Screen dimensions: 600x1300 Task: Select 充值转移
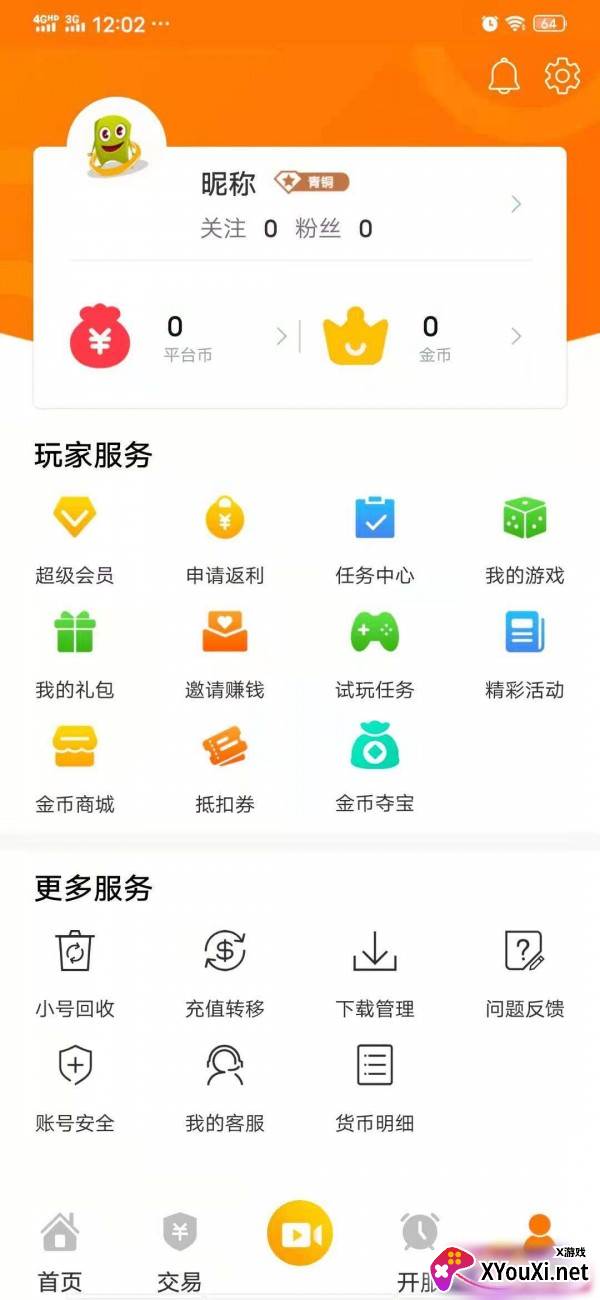pos(225,973)
